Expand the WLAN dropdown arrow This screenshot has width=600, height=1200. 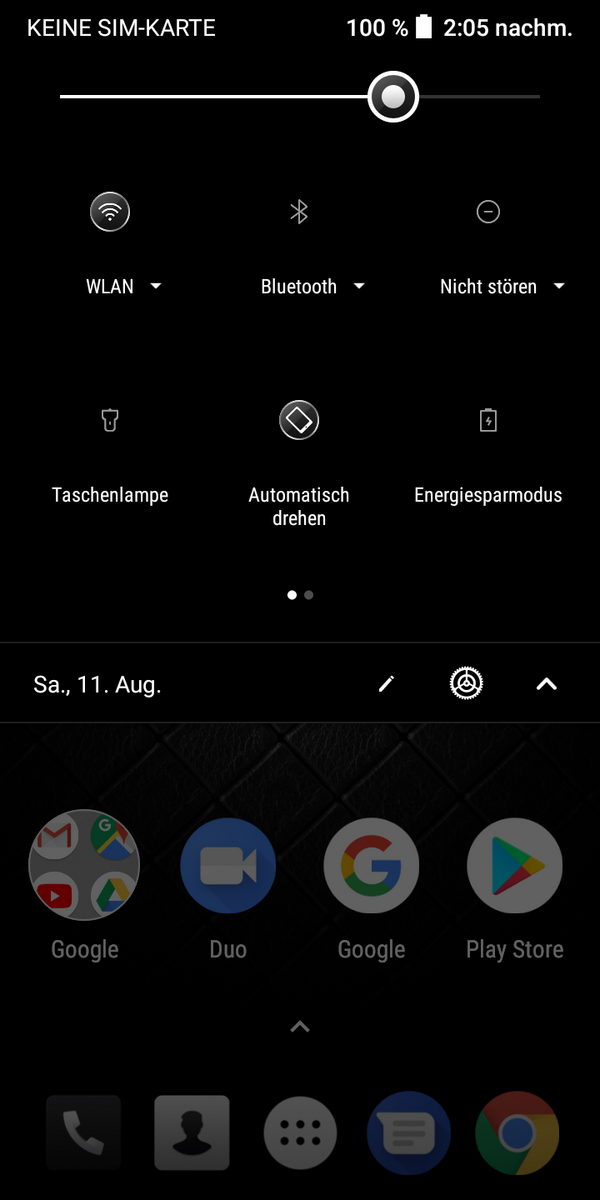tap(156, 286)
